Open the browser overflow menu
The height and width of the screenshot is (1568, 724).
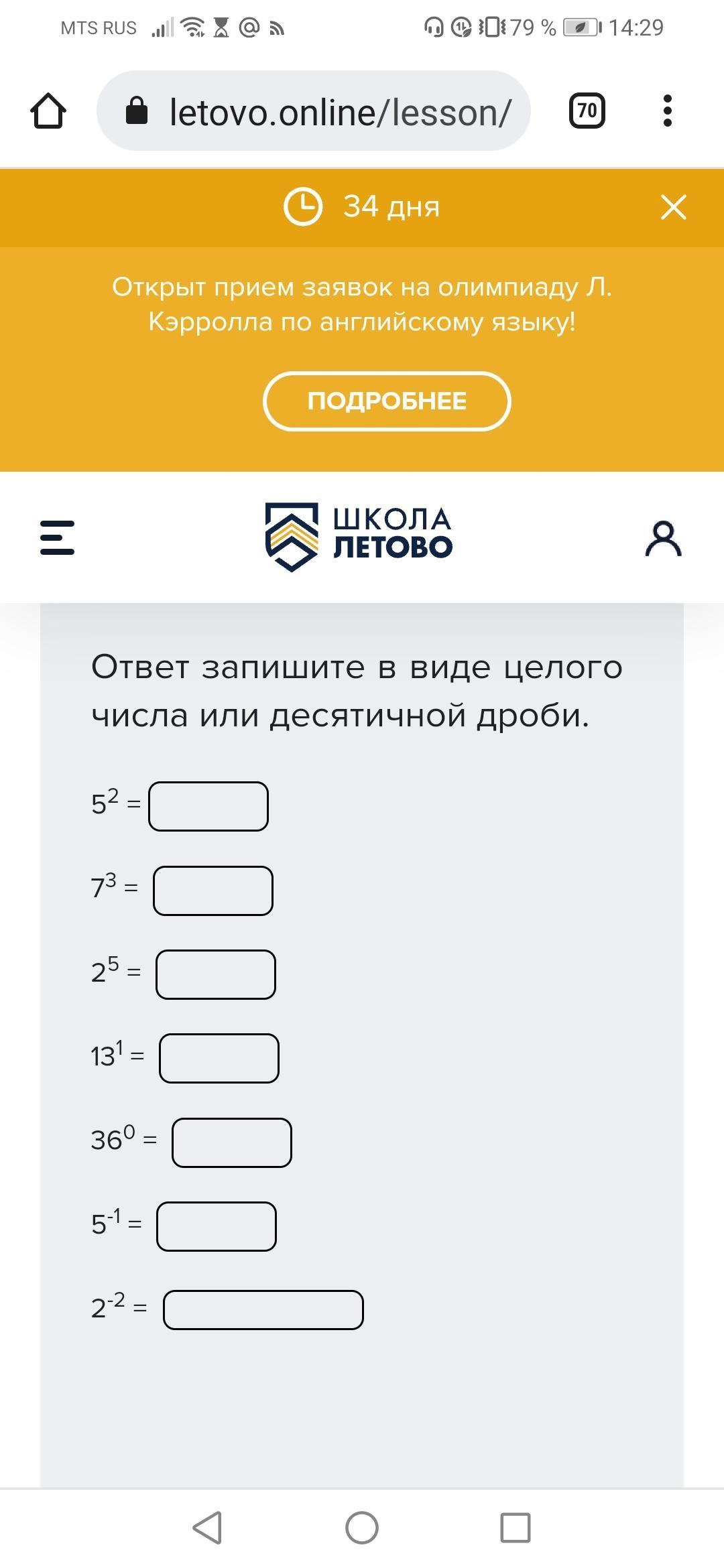coord(667,111)
